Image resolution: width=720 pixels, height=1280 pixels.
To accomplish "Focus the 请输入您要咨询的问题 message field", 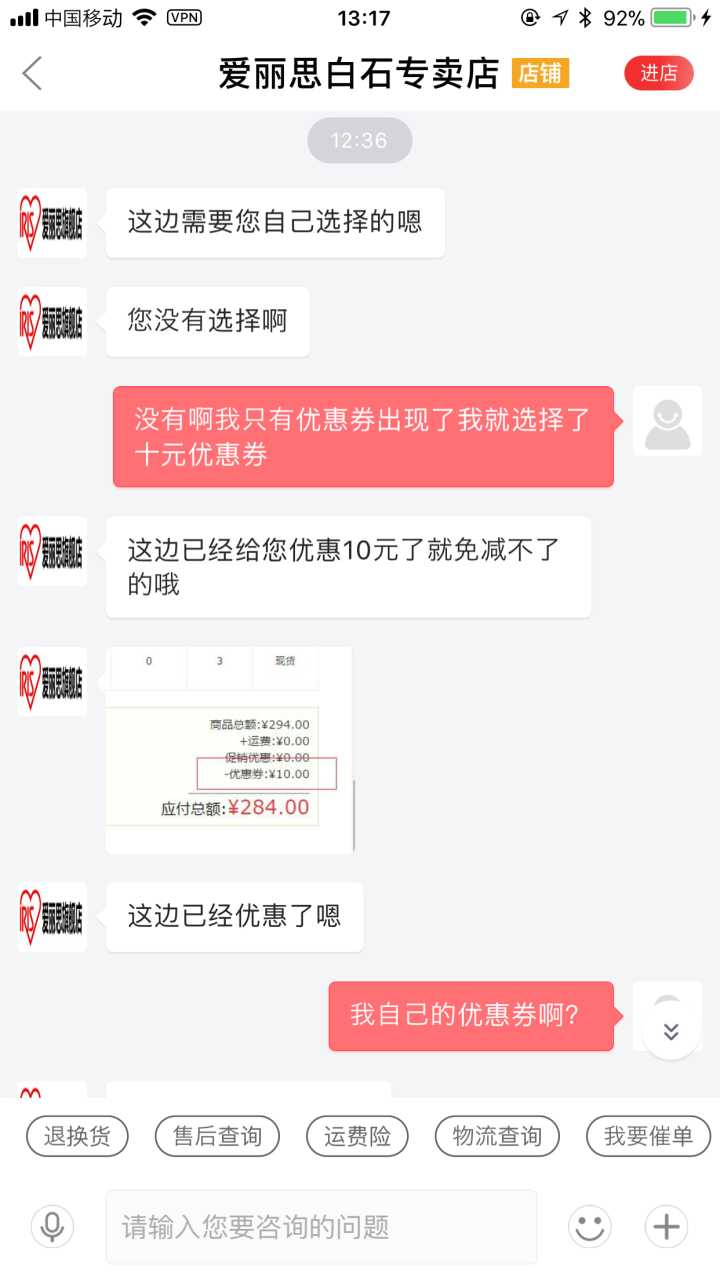I will (320, 1226).
